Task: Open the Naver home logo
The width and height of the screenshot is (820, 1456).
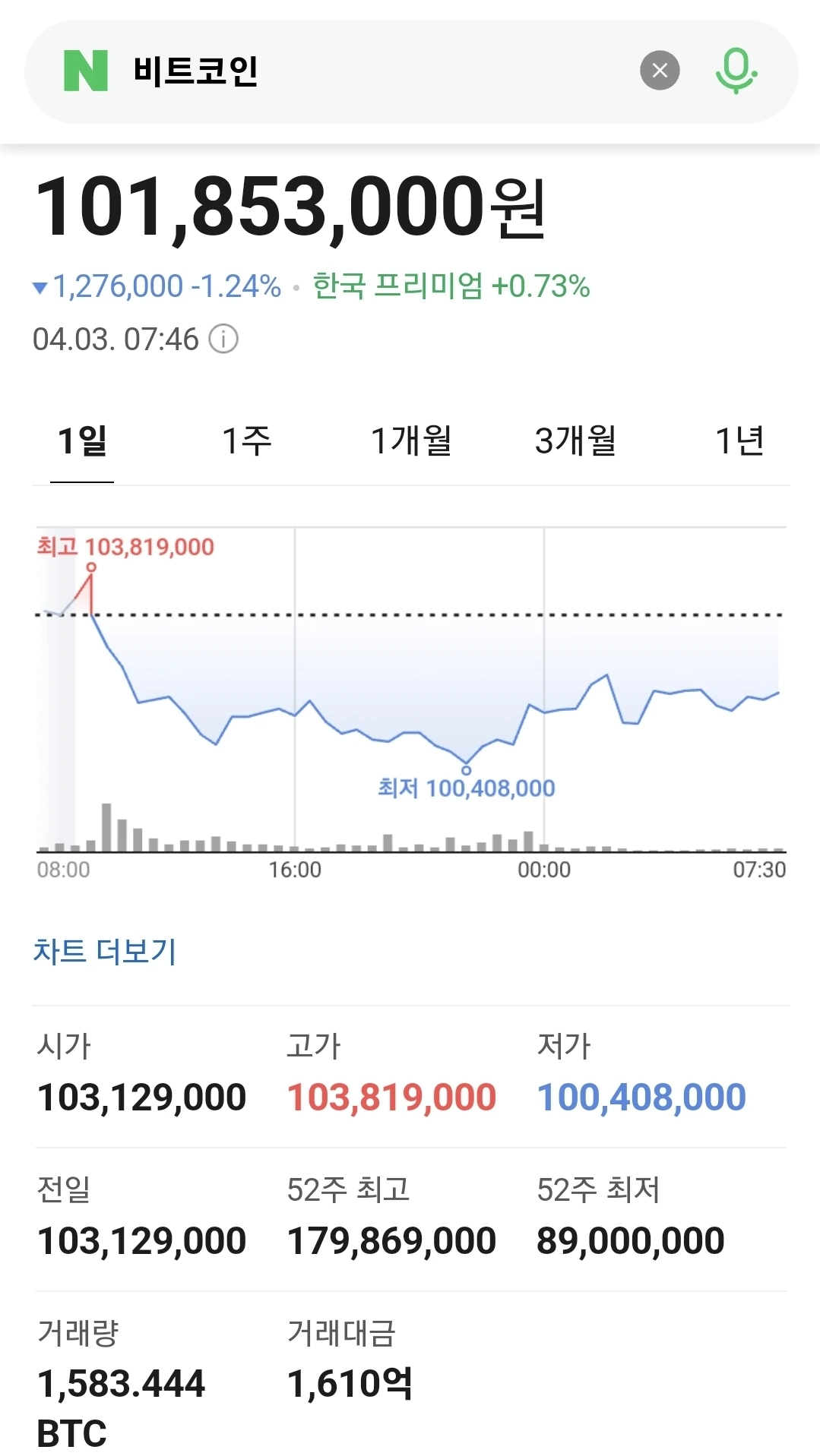Action: [x=86, y=71]
